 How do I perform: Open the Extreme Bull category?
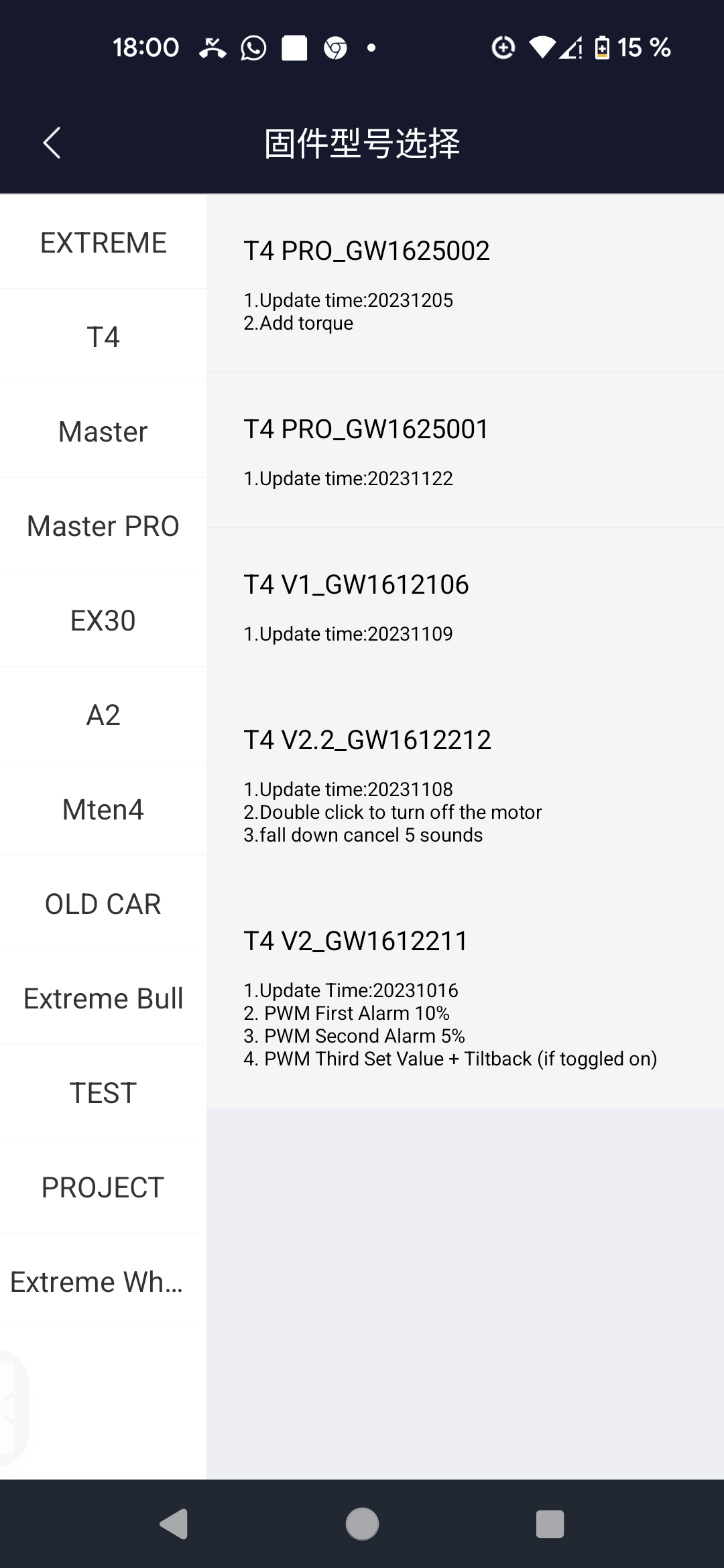[x=103, y=998]
